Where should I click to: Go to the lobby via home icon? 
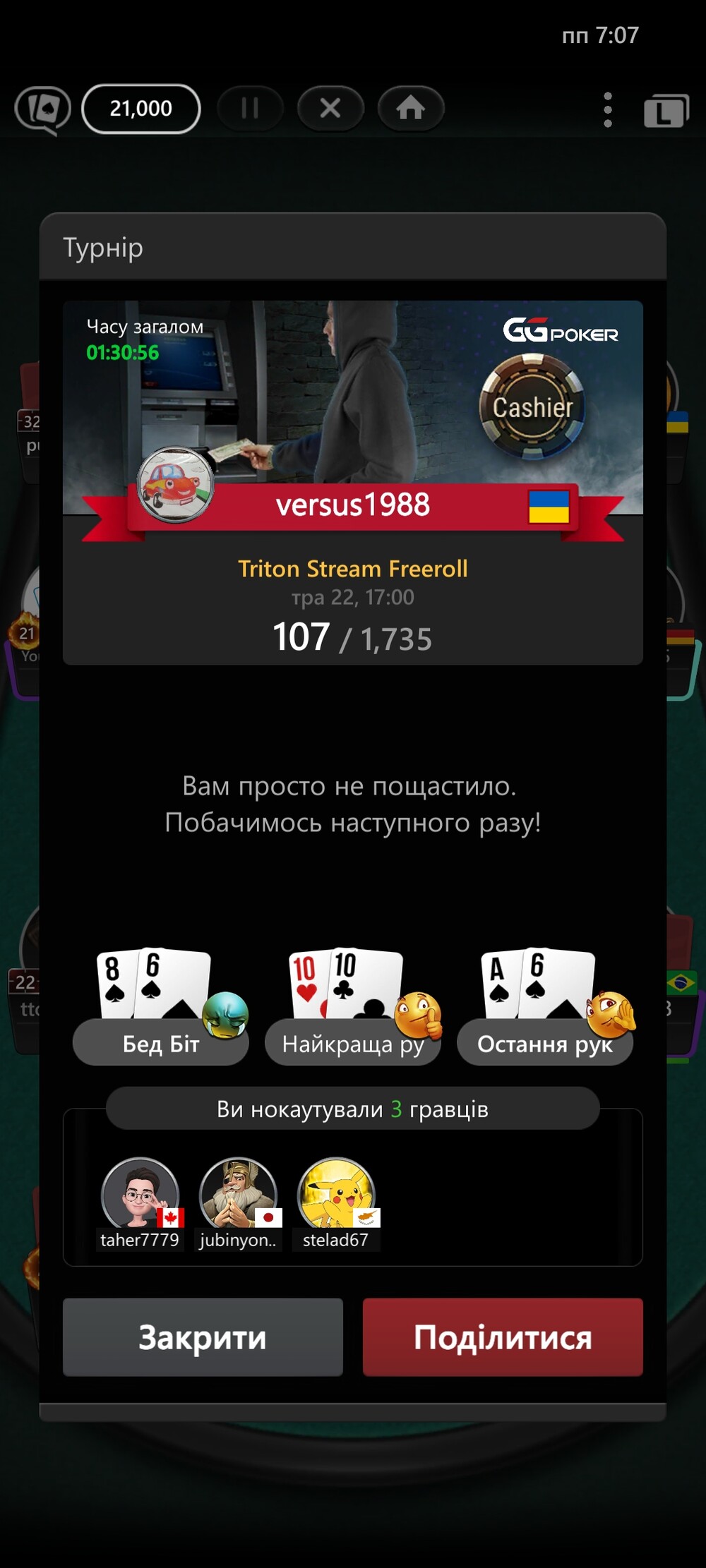[x=411, y=108]
